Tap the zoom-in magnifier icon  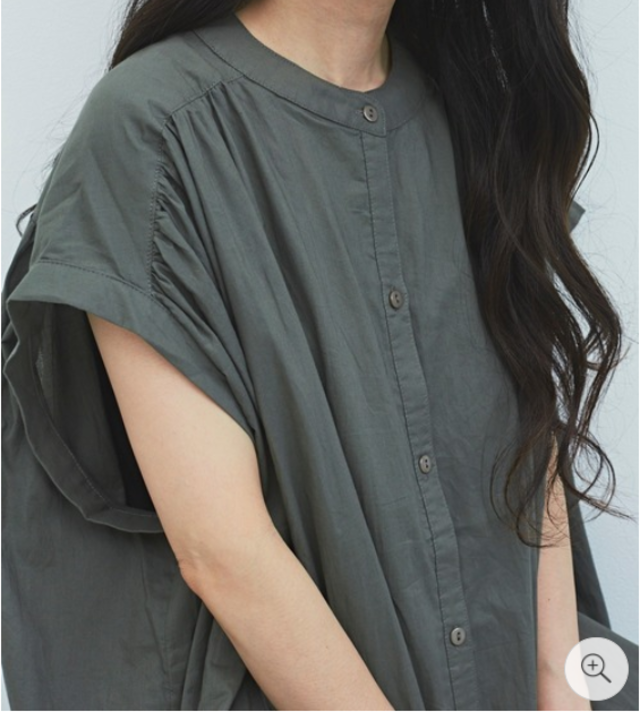pyautogui.click(x=596, y=668)
